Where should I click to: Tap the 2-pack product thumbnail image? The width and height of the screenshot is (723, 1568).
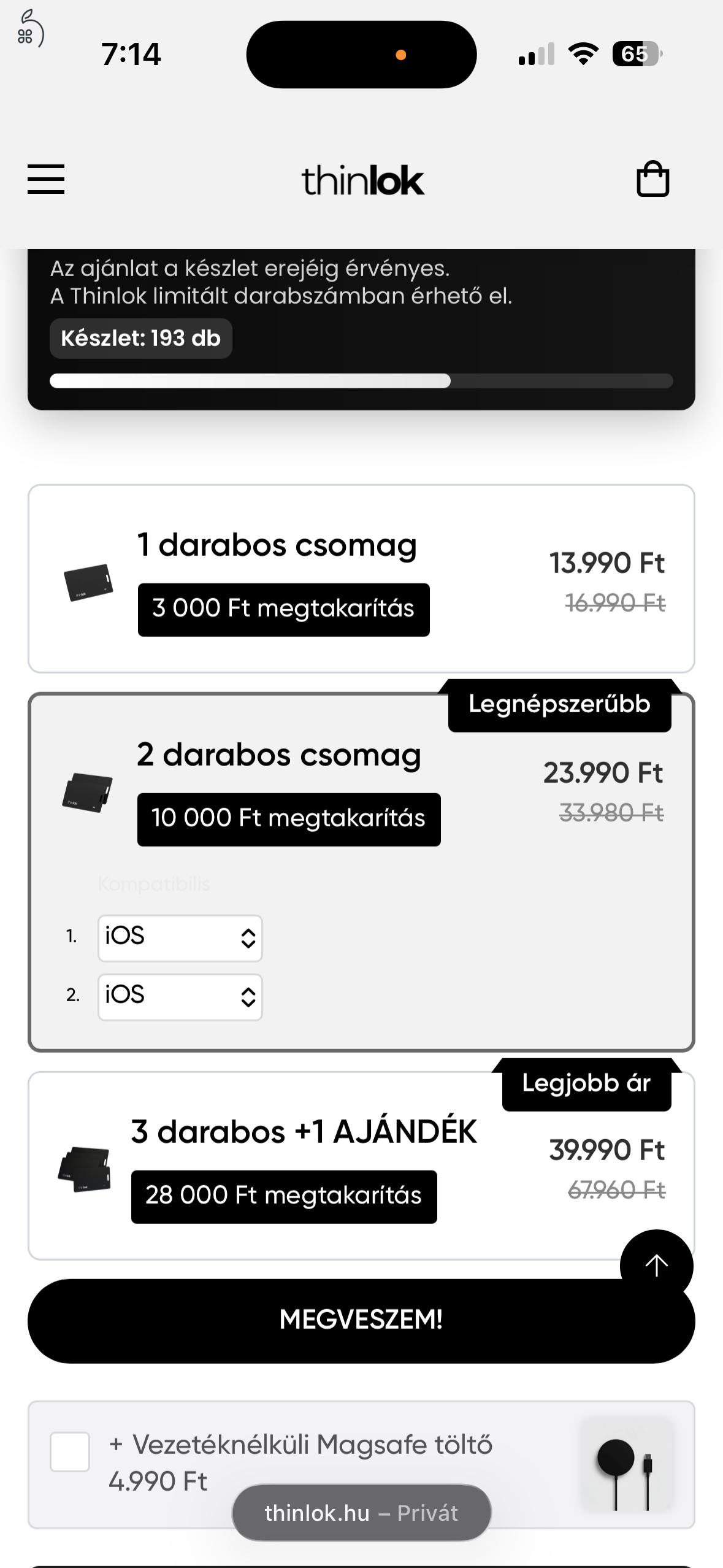(86, 791)
